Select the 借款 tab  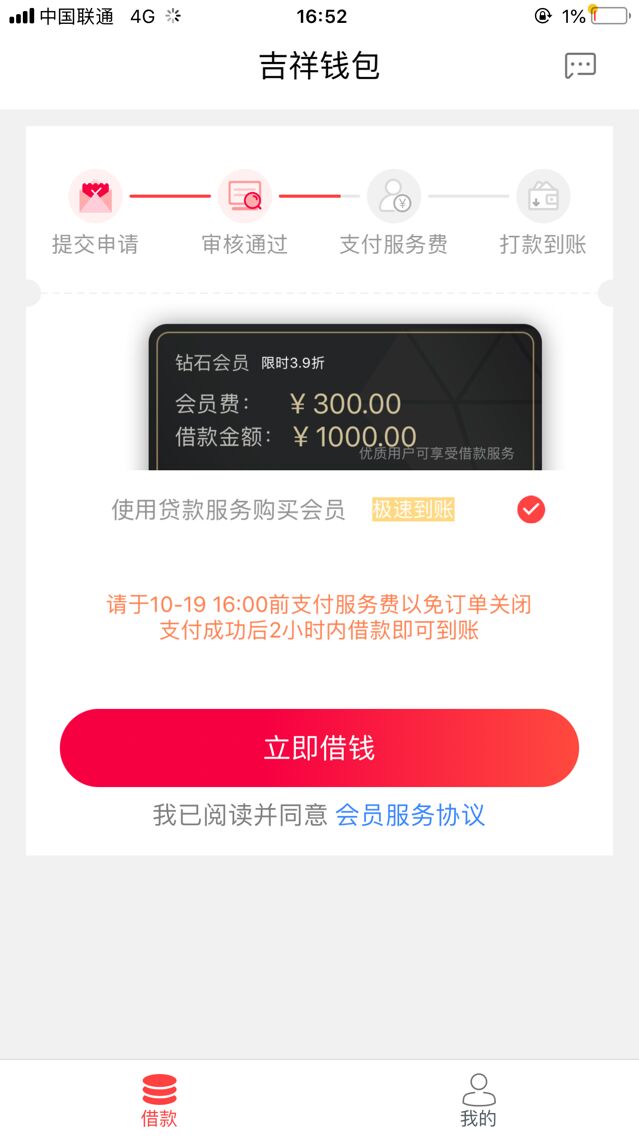[159, 1100]
